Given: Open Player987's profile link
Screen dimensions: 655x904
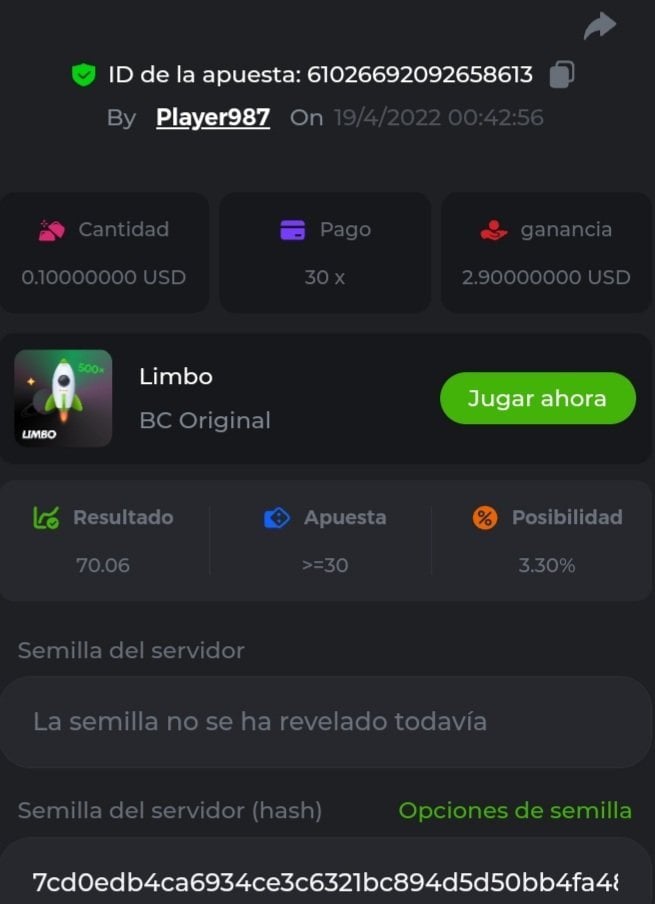Looking at the screenshot, I should click(213, 117).
